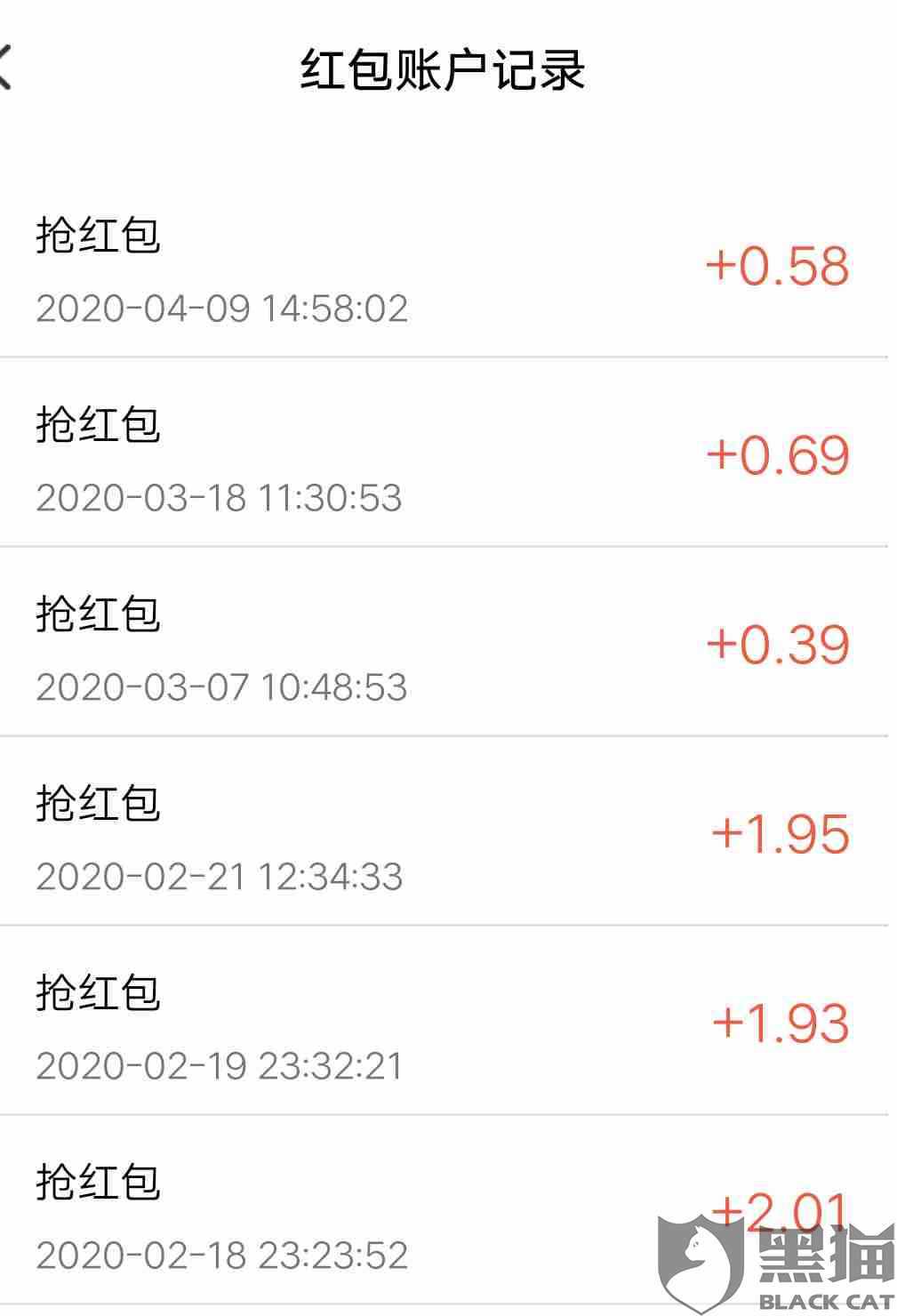Go back from the red packet records
The height and width of the screenshot is (1316, 897).
click(5, 68)
